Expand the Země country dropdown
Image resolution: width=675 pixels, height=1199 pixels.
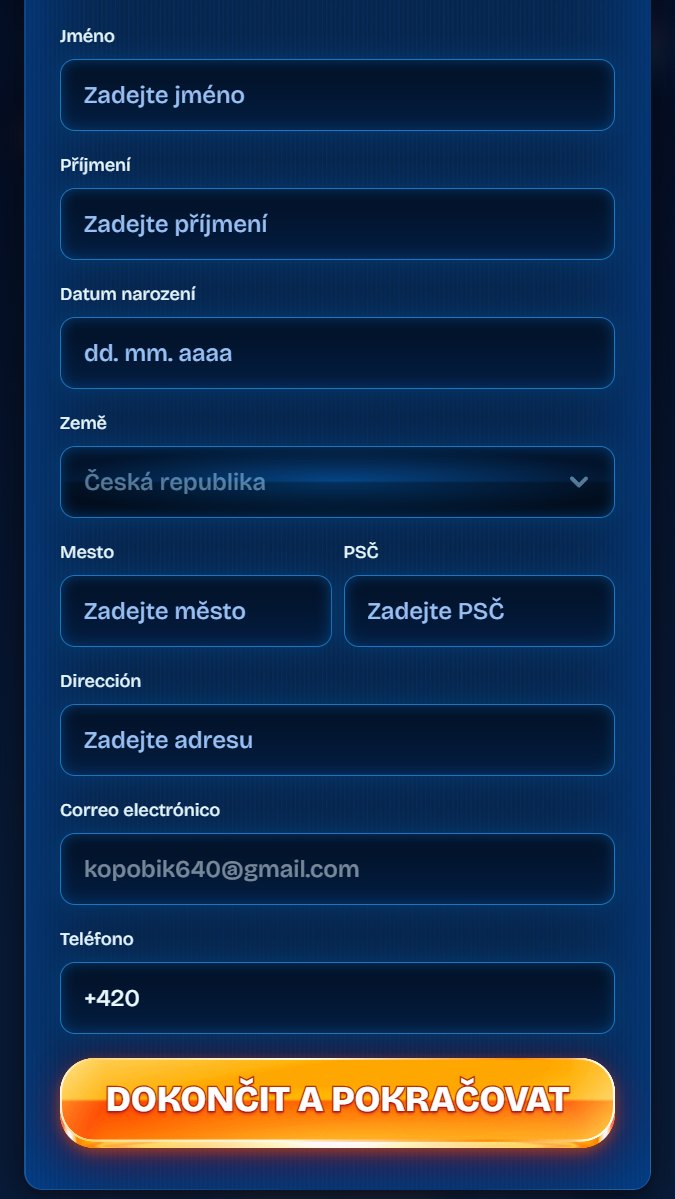pos(337,482)
